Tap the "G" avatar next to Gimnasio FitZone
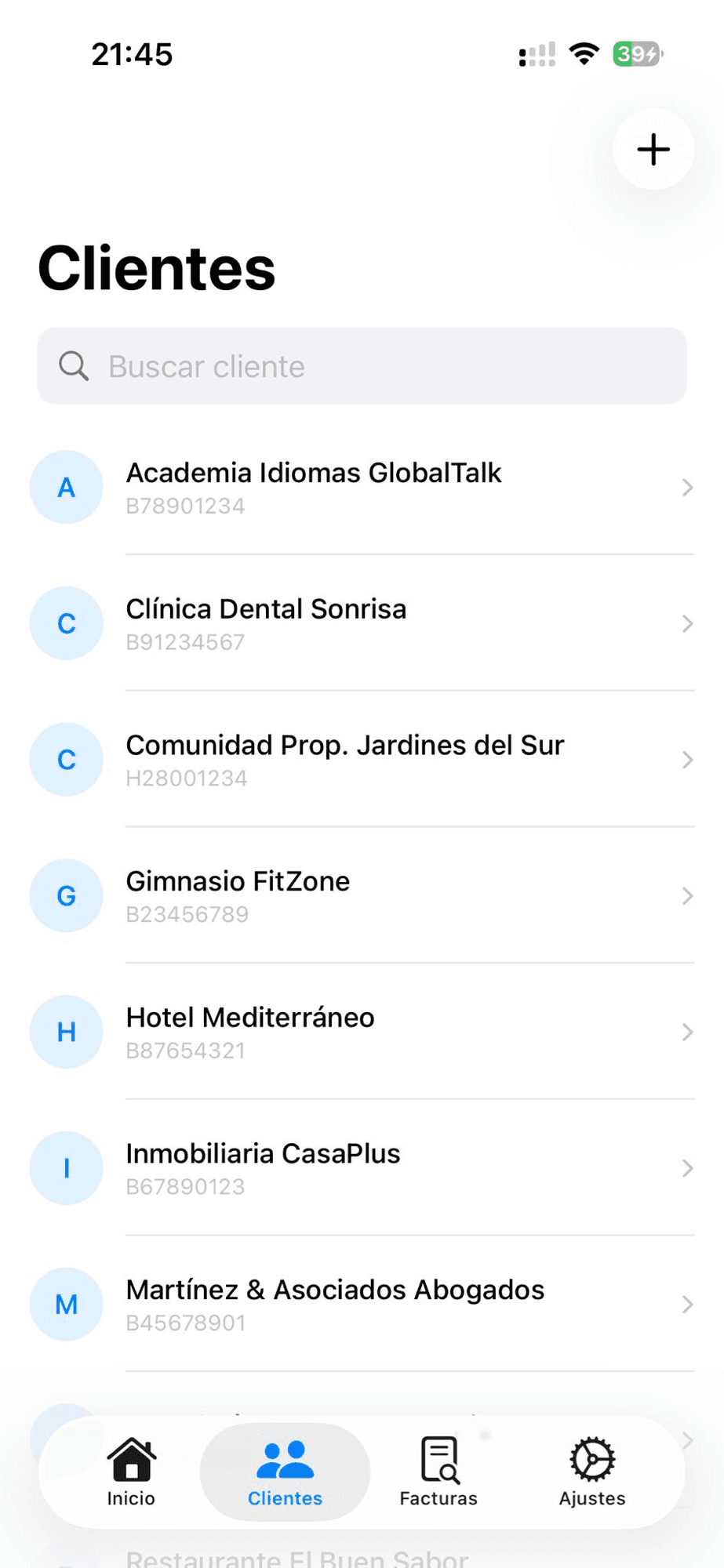This screenshot has height=1568, width=724. (x=66, y=895)
